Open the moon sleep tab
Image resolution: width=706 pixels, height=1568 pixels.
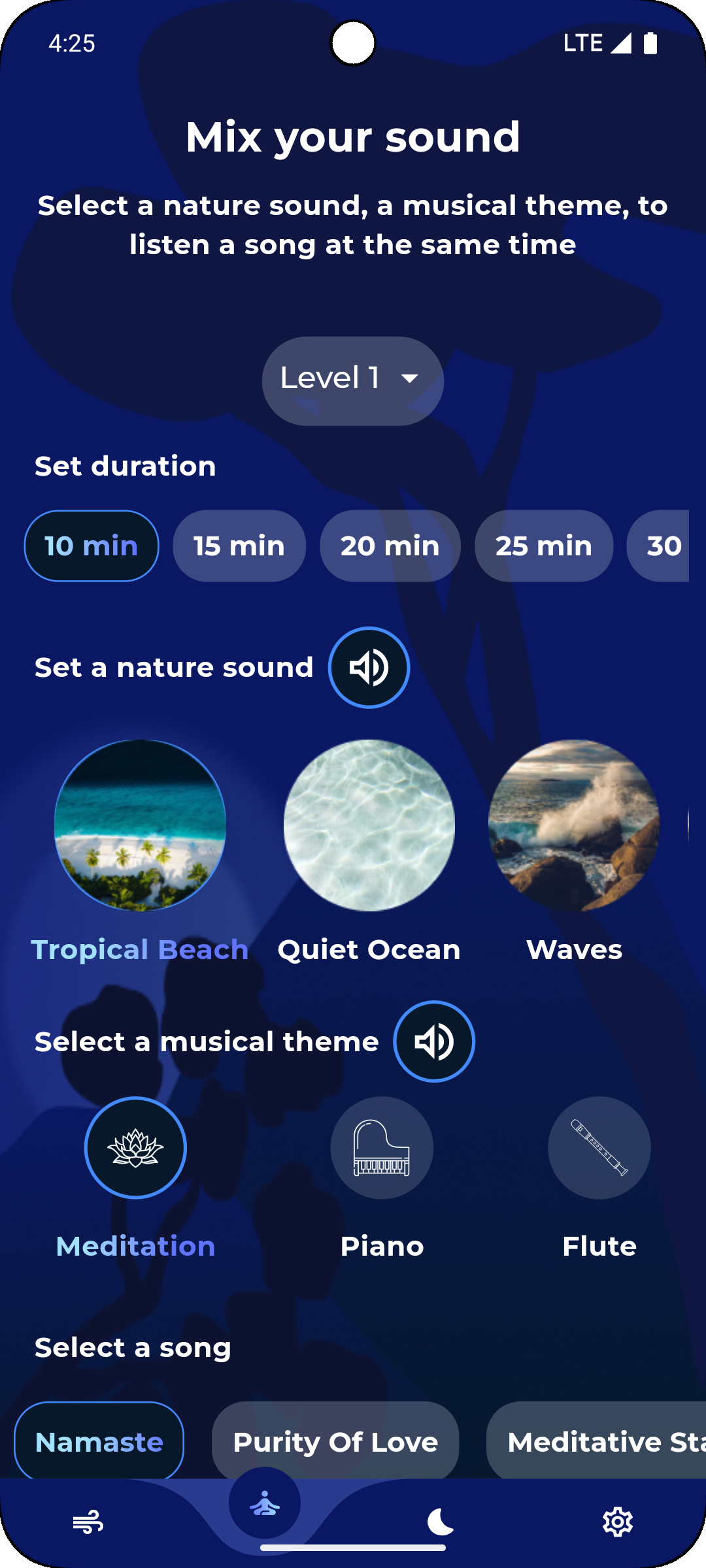[x=441, y=1522]
